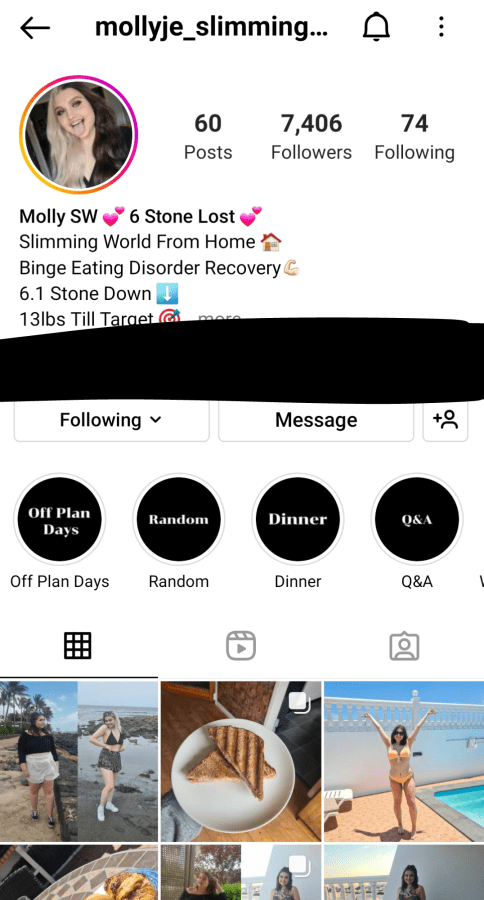Open the Random highlight
Viewport: 484px width, 900px height.
click(x=179, y=519)
